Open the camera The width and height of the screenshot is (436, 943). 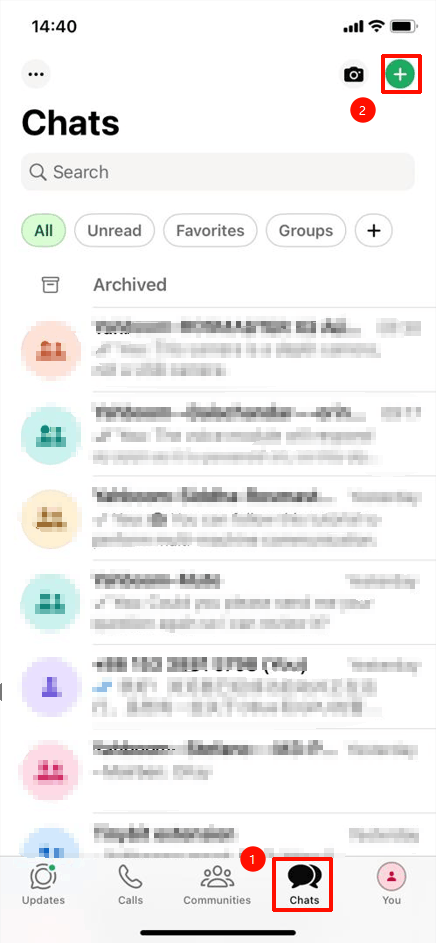tap(354, 75)
